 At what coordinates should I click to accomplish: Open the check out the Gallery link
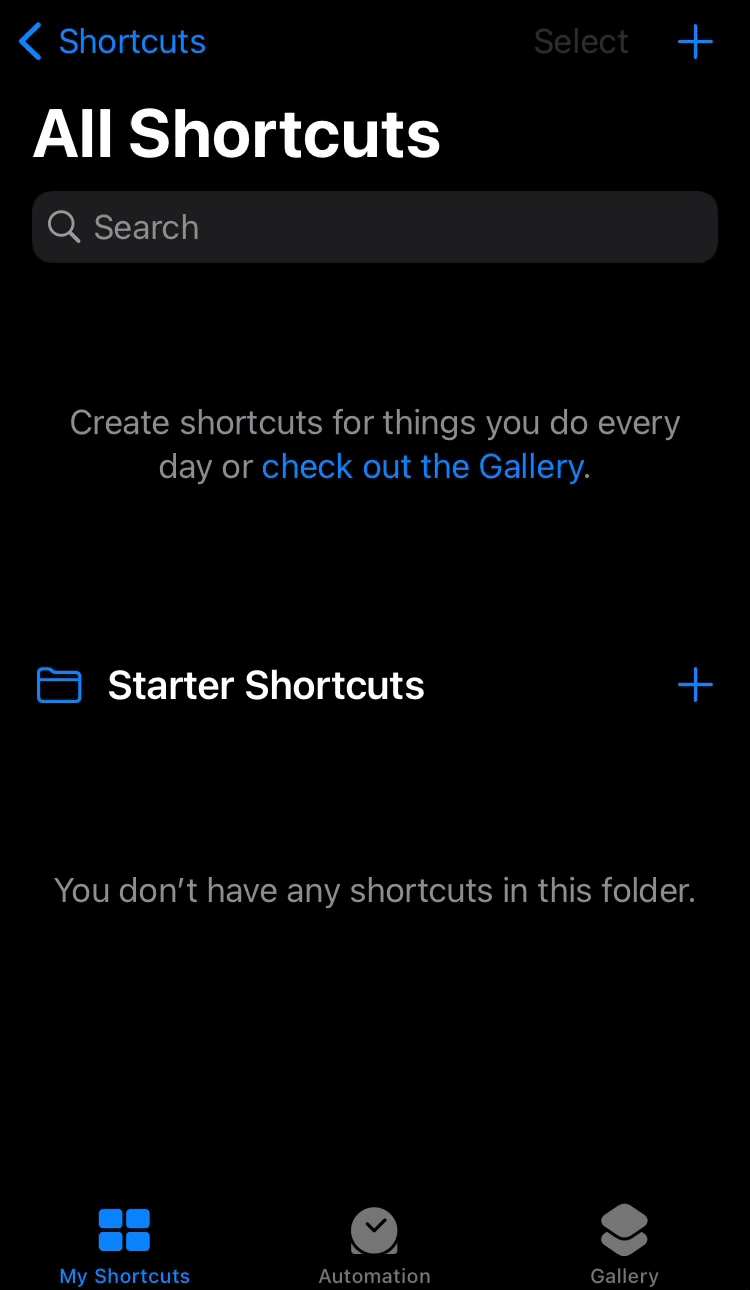coord(422,467)
